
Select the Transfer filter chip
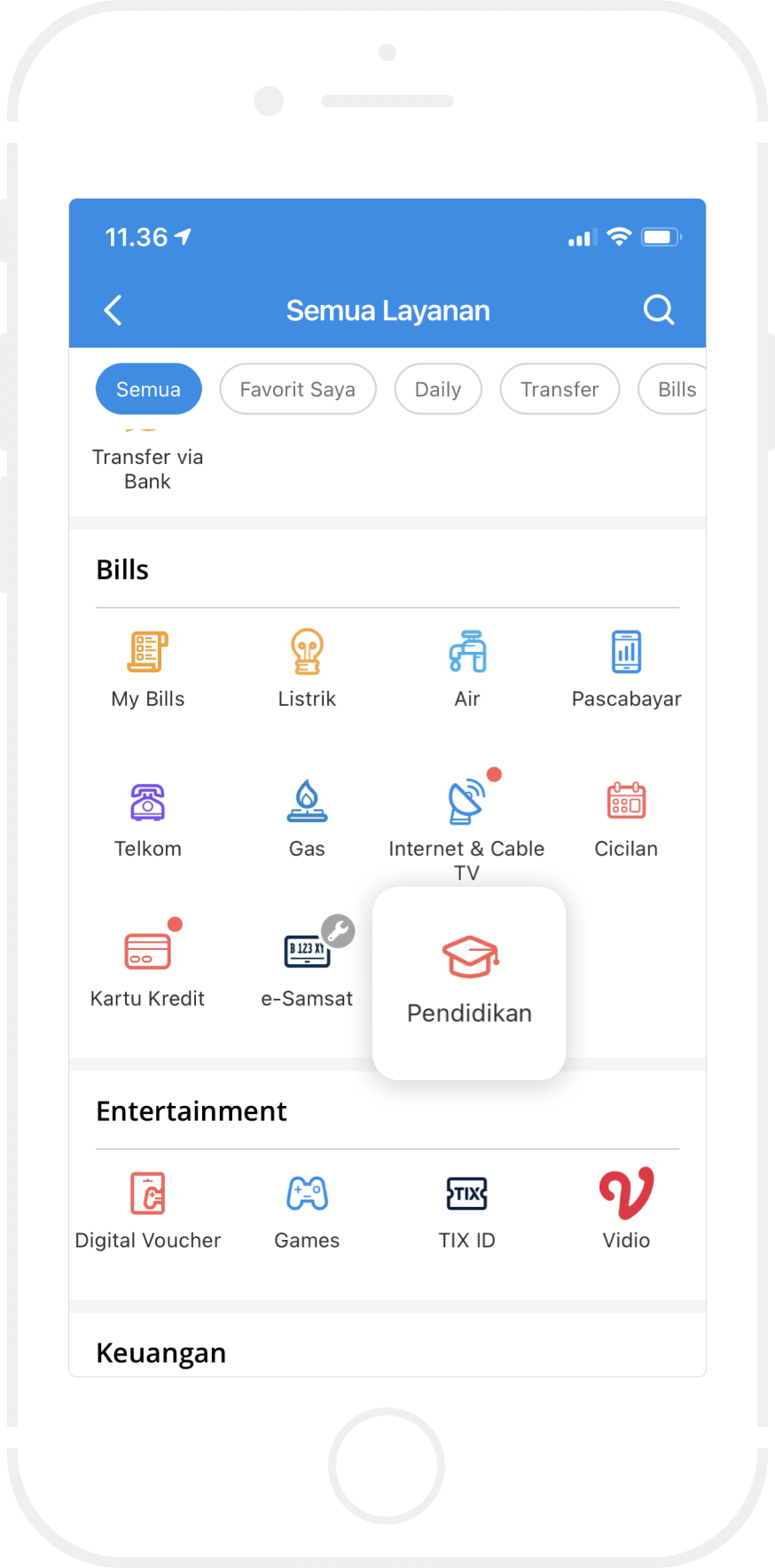point(559,389)
